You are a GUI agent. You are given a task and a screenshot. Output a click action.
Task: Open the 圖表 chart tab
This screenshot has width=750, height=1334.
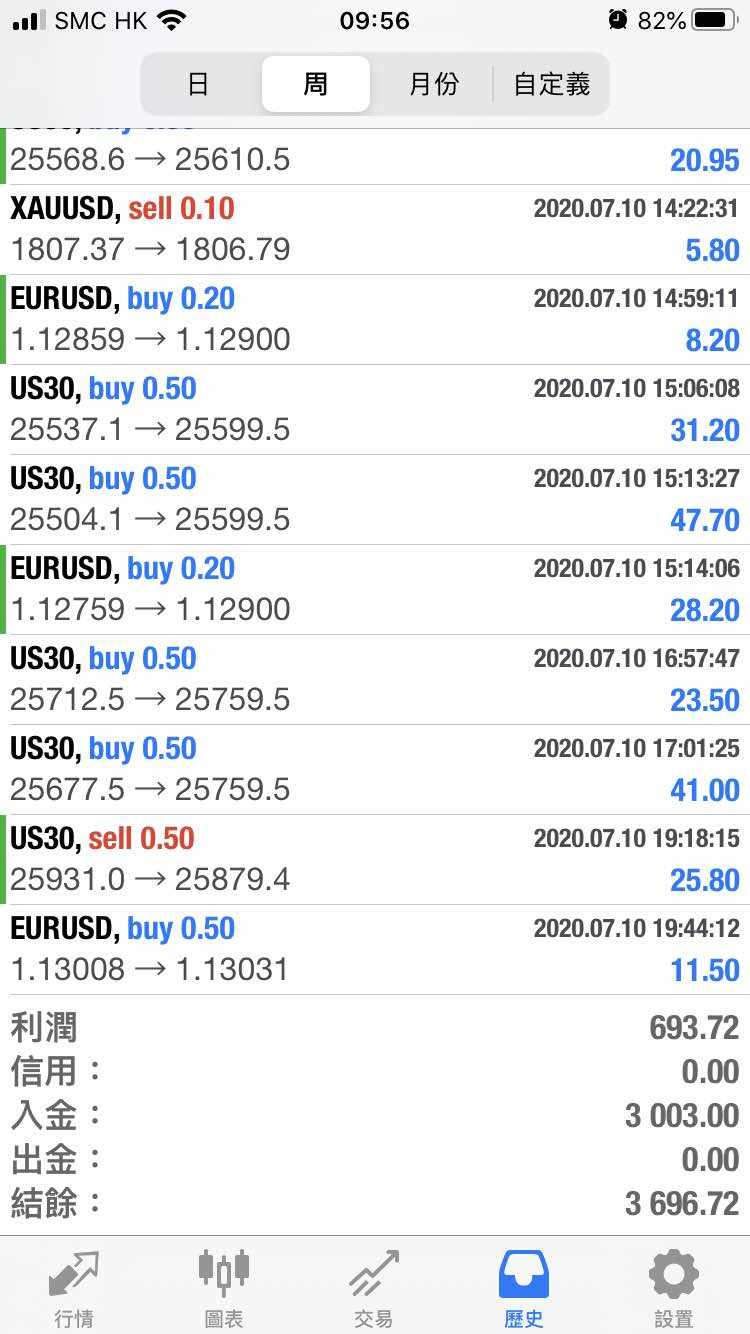[x=224, y=1288]
